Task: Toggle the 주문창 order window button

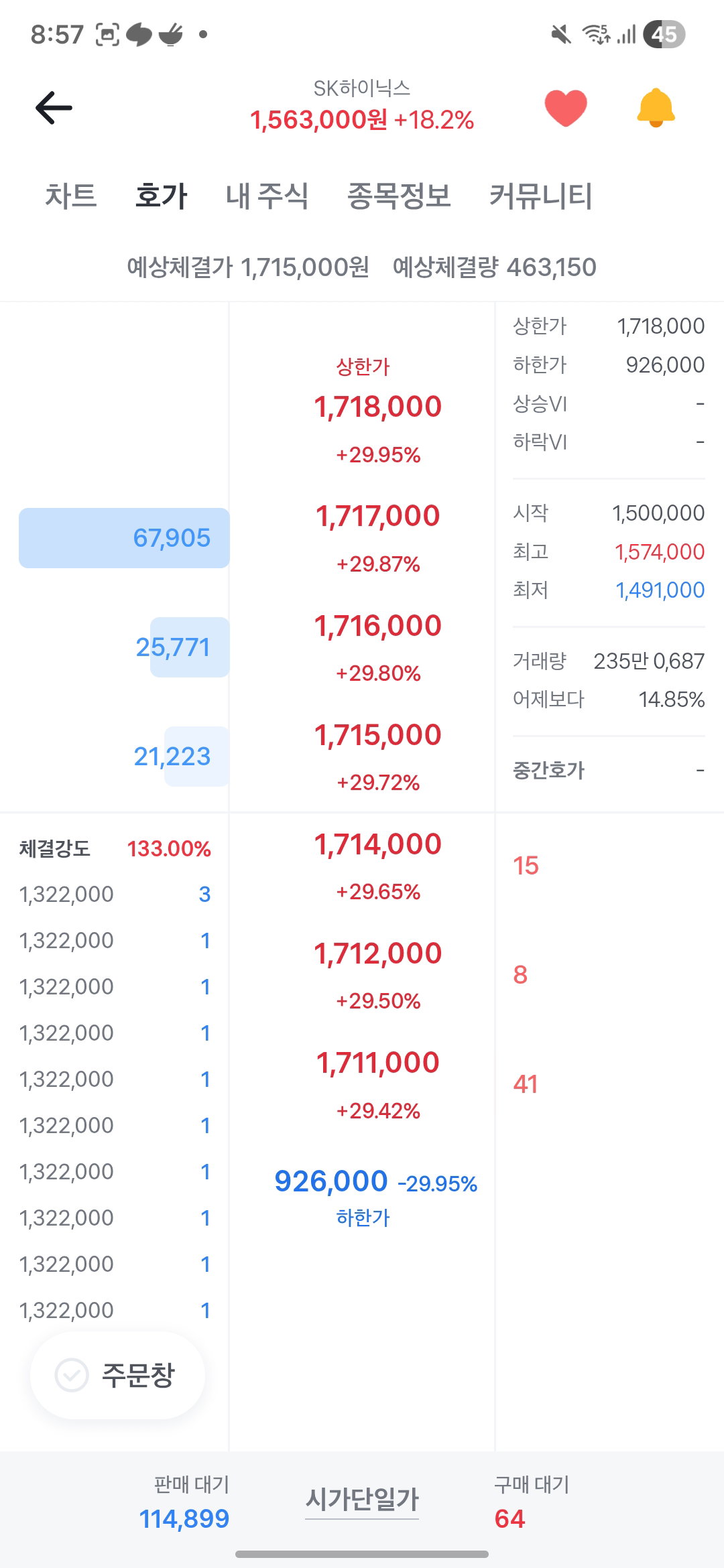Action: (117, 1376)
